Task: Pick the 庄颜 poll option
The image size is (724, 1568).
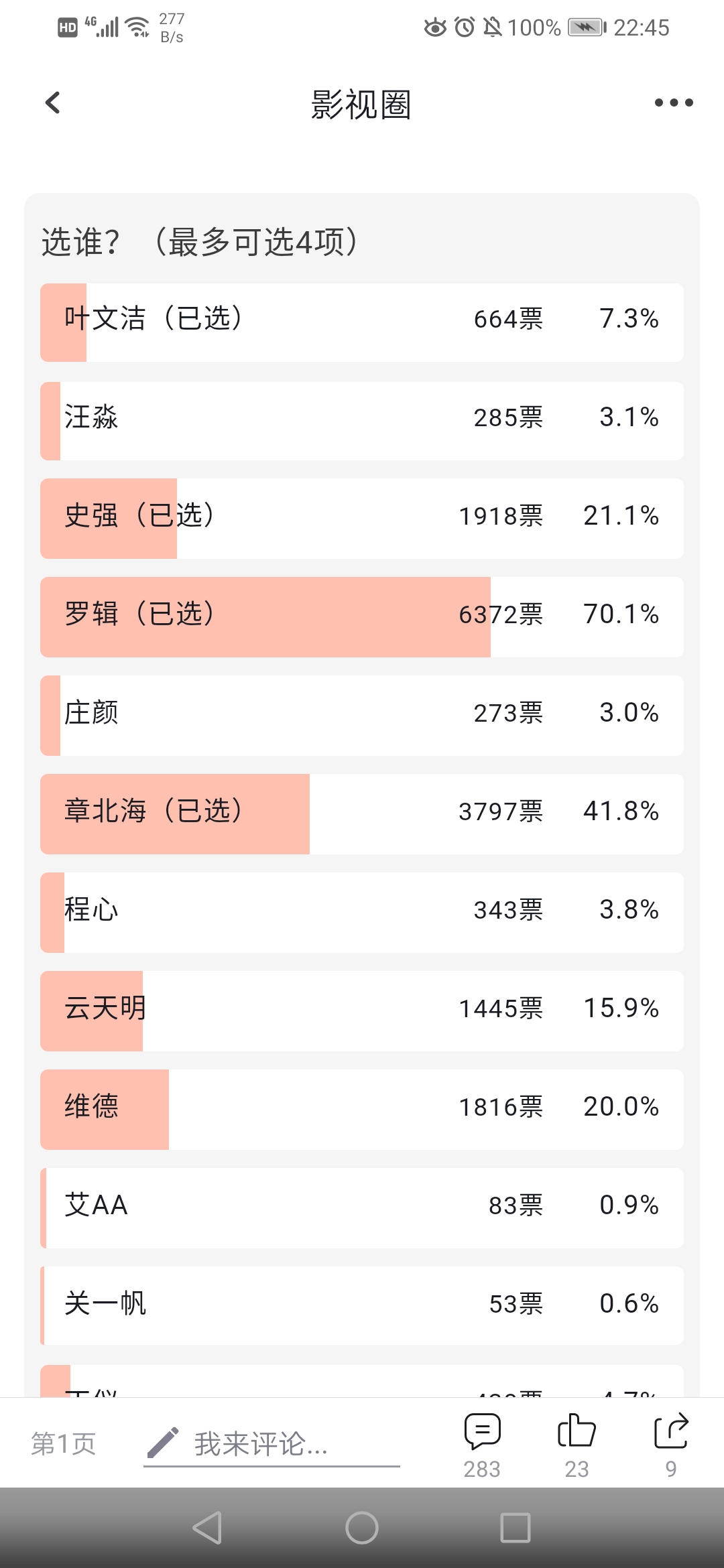Action: (x=362, y=716)
